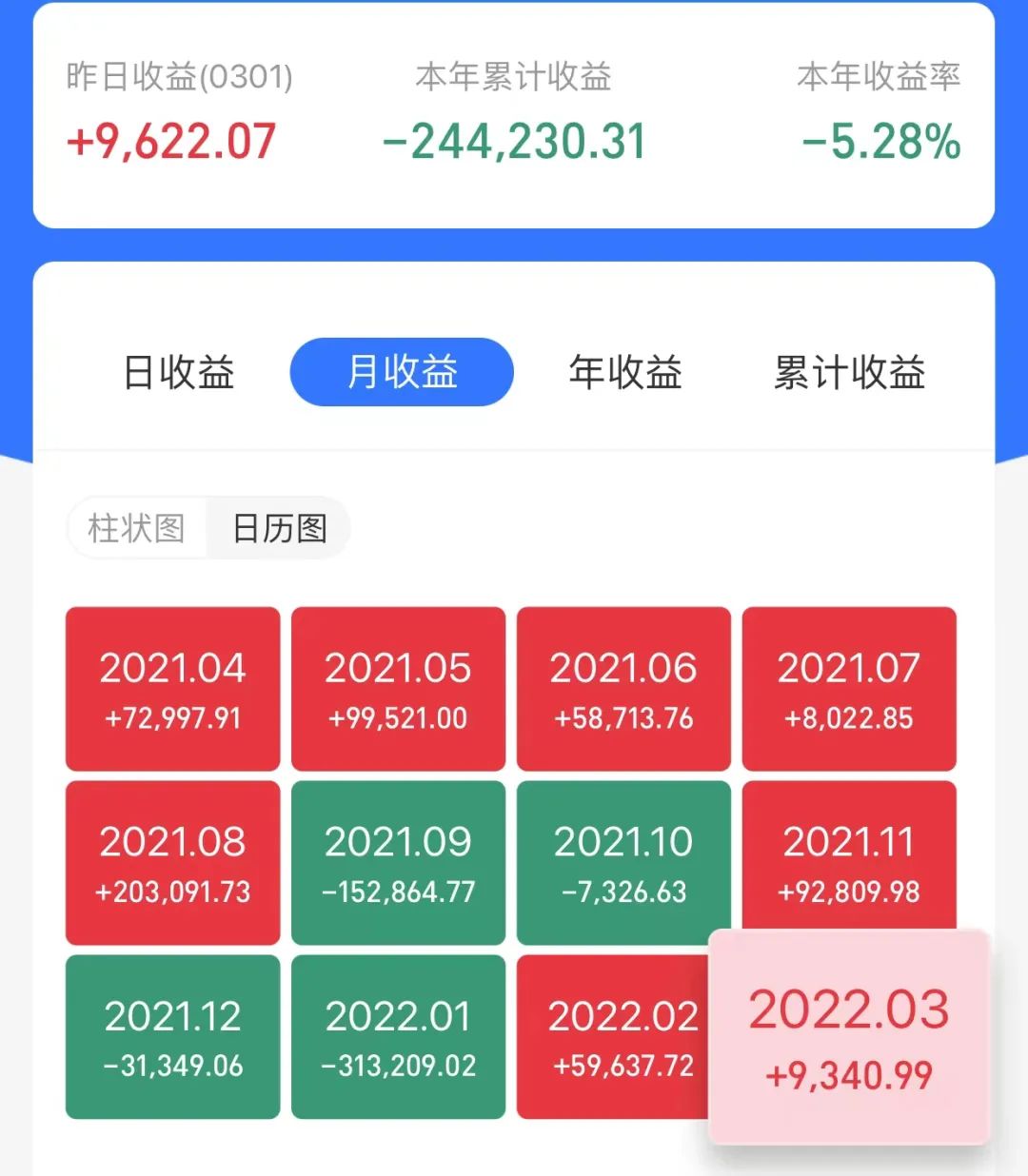1028x1176 pixels.
Task: Check the 2021.09 loss tile
Action: tap(398, 863)
